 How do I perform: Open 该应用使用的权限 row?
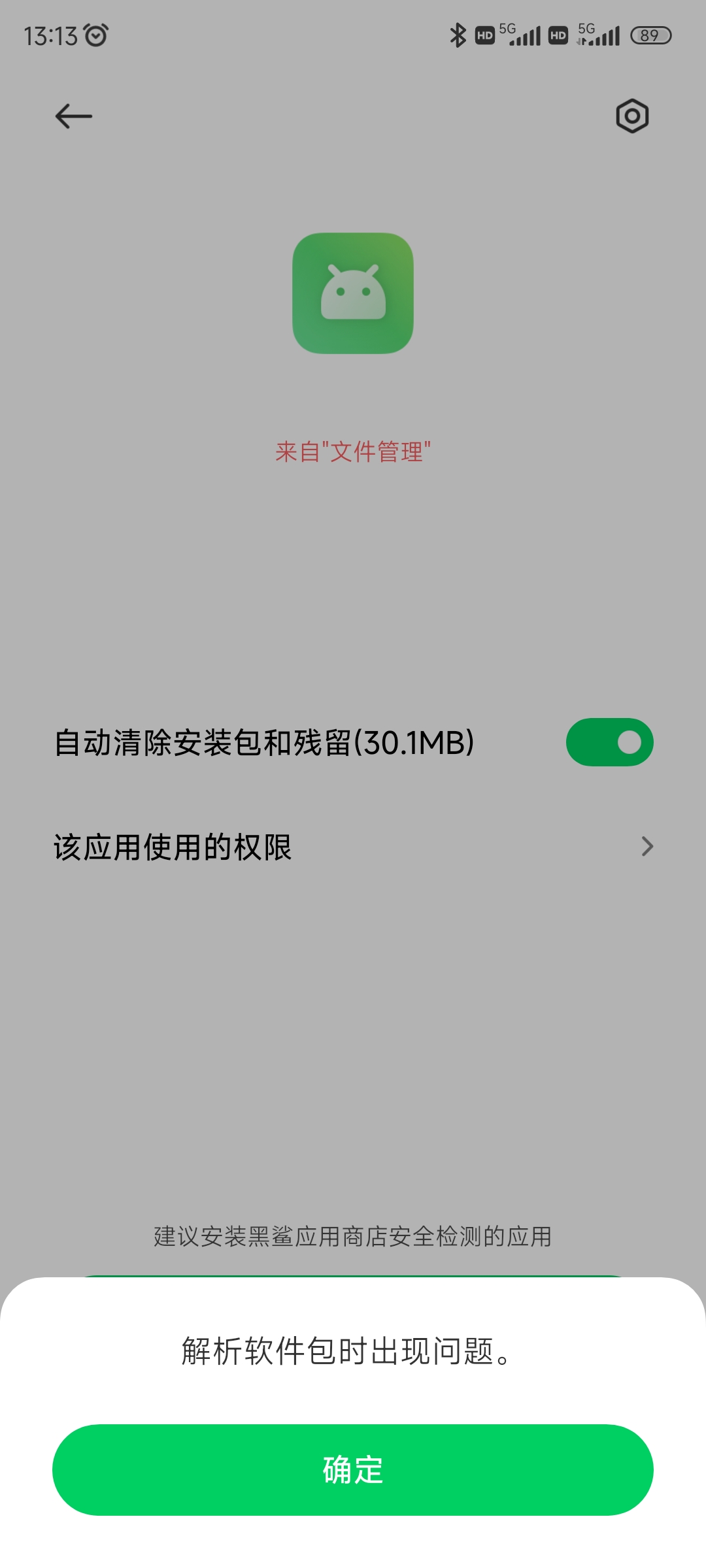point(353,847)
